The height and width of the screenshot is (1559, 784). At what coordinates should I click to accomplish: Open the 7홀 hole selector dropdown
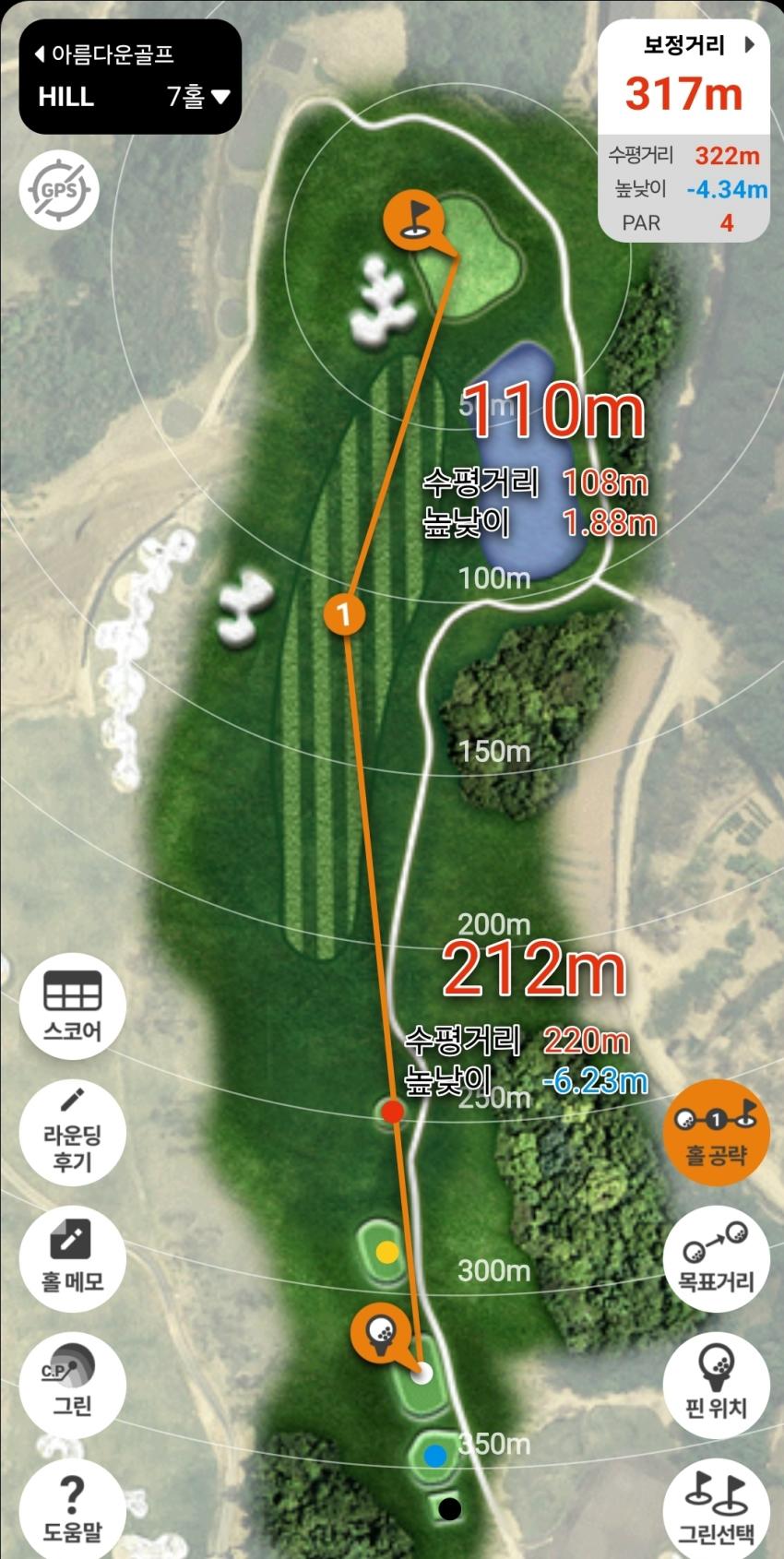pyautogui.click(x=198, y=96)
